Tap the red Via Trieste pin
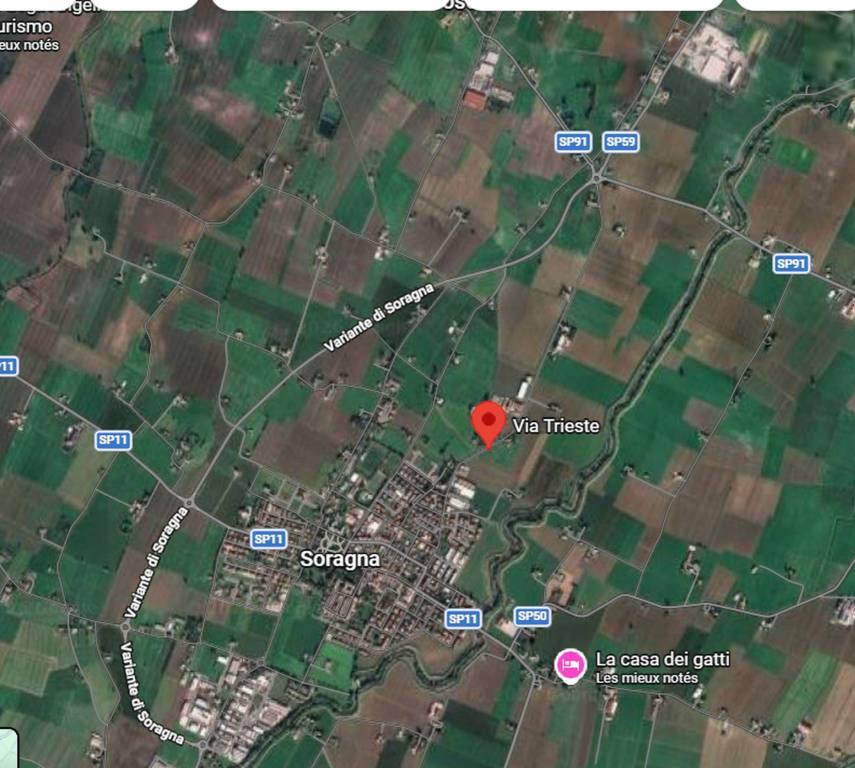The width and height of the screenshot is (855, 768). tap(488, 422)
